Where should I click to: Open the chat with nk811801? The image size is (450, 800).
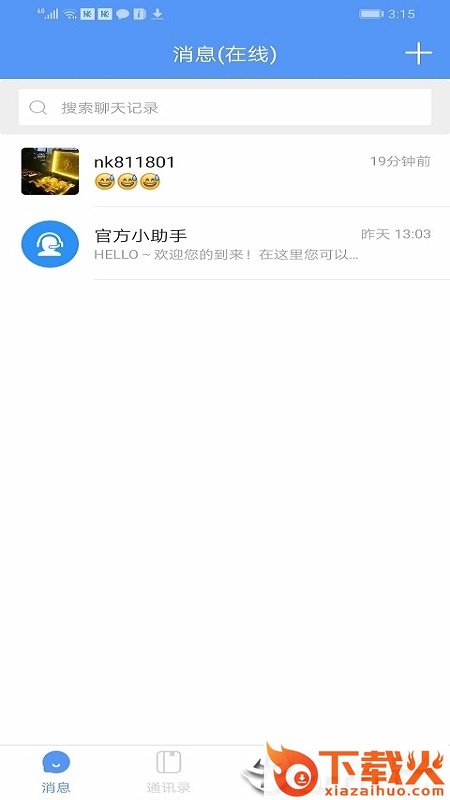pos(225,171)
